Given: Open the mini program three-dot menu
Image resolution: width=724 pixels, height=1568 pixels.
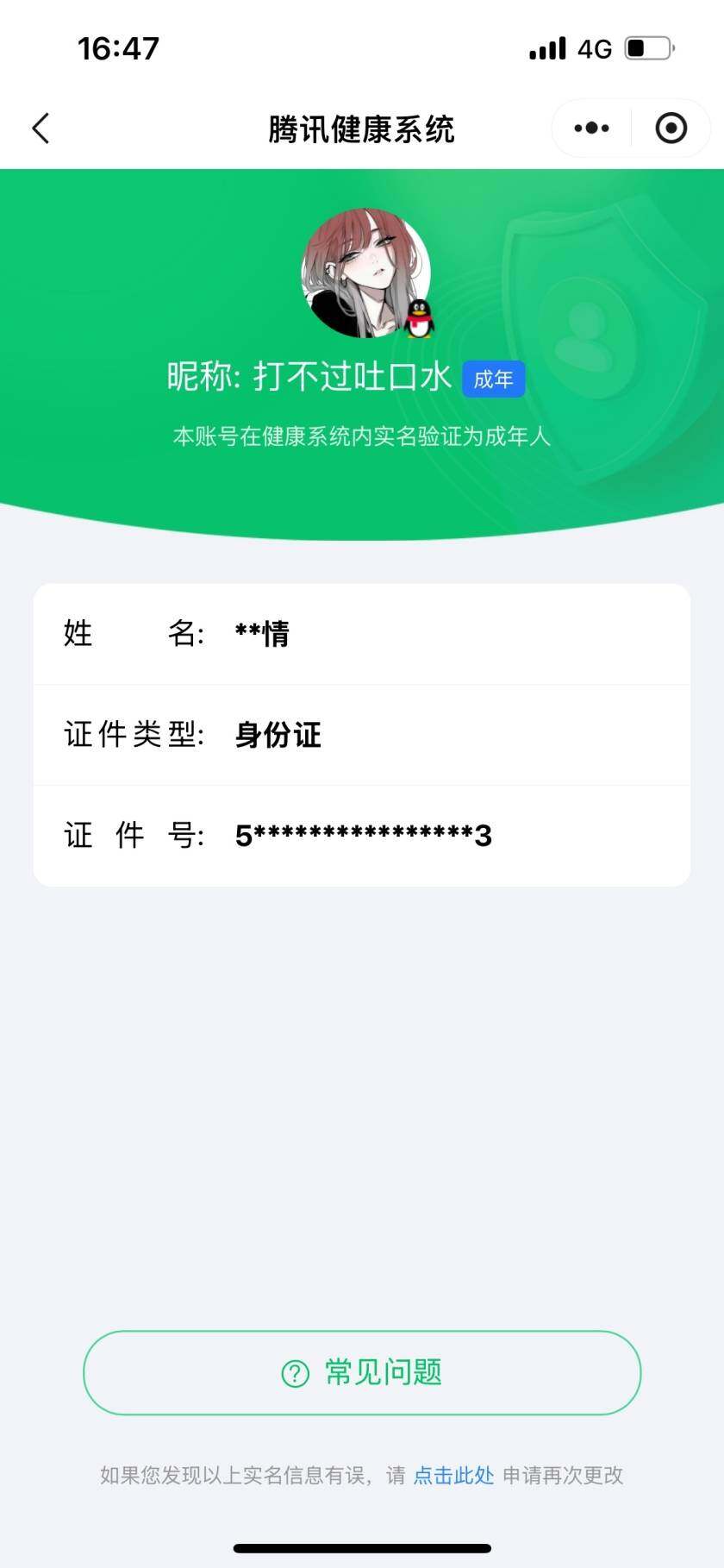Looking at the screenshot, I should [x=591, y=129].
